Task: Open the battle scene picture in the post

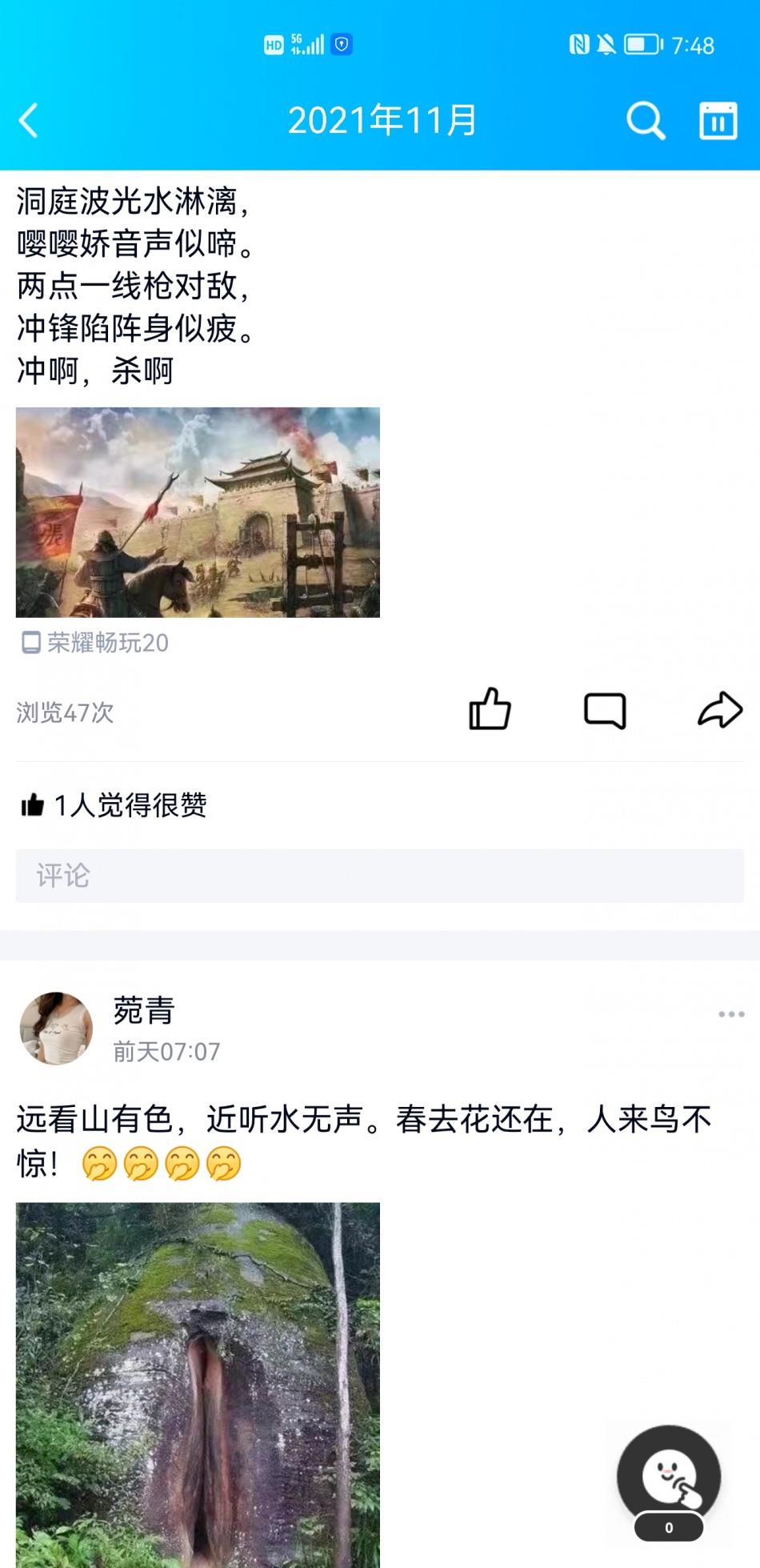Action: tap(198, 512)
